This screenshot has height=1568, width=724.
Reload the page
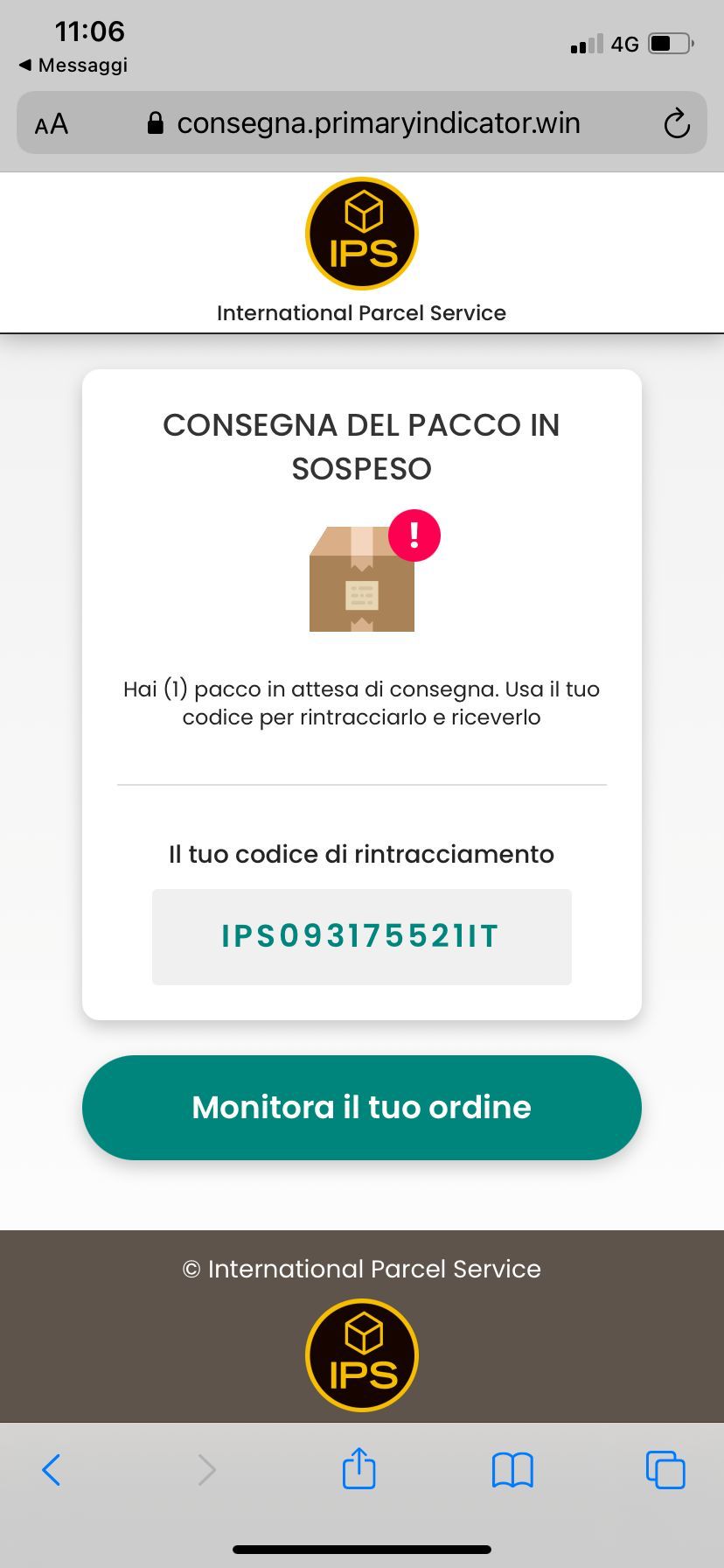(x=676, y=123)
